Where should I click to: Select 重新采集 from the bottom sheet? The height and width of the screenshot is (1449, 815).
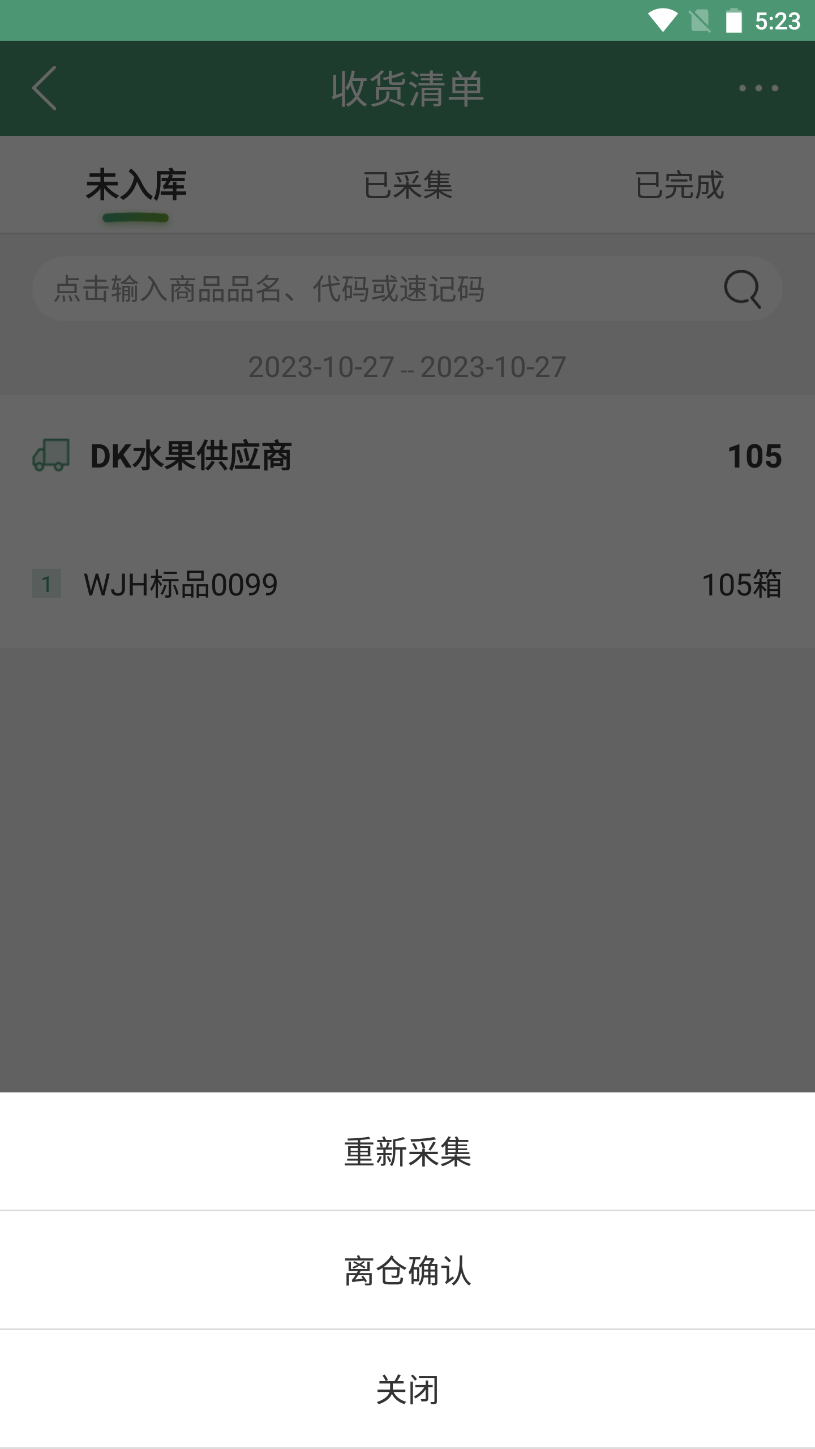(x=407, y=1152)
